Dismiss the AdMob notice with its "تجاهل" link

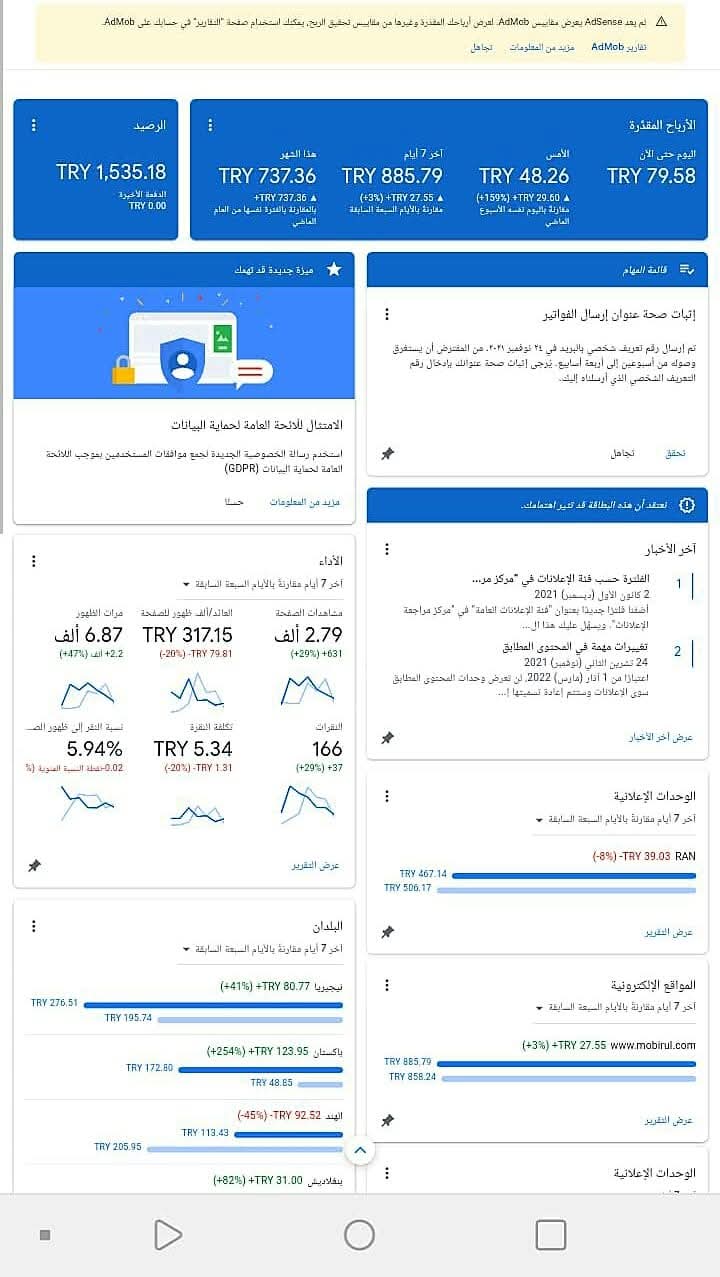[482, 47]
